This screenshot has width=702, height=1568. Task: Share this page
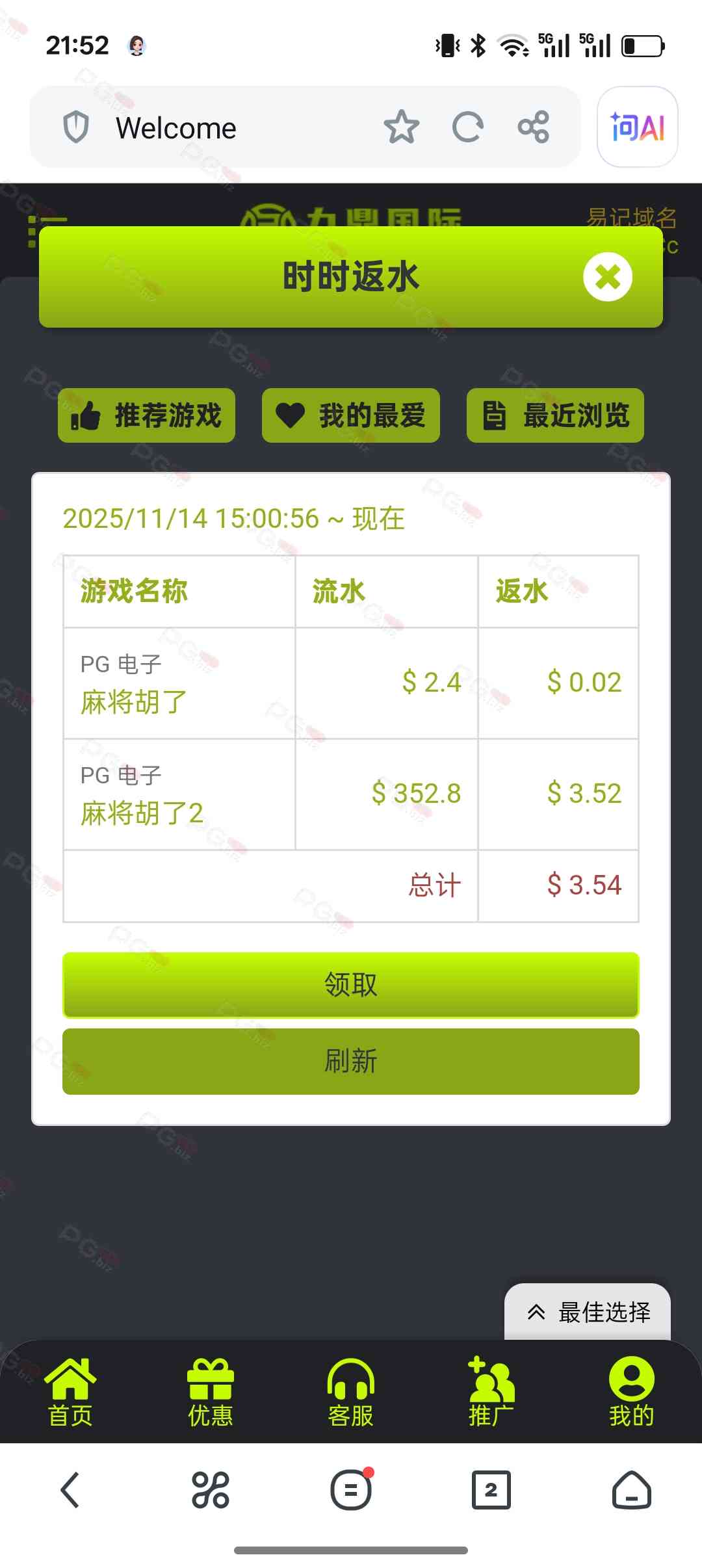pyautogui.click(x=534, y=127)
